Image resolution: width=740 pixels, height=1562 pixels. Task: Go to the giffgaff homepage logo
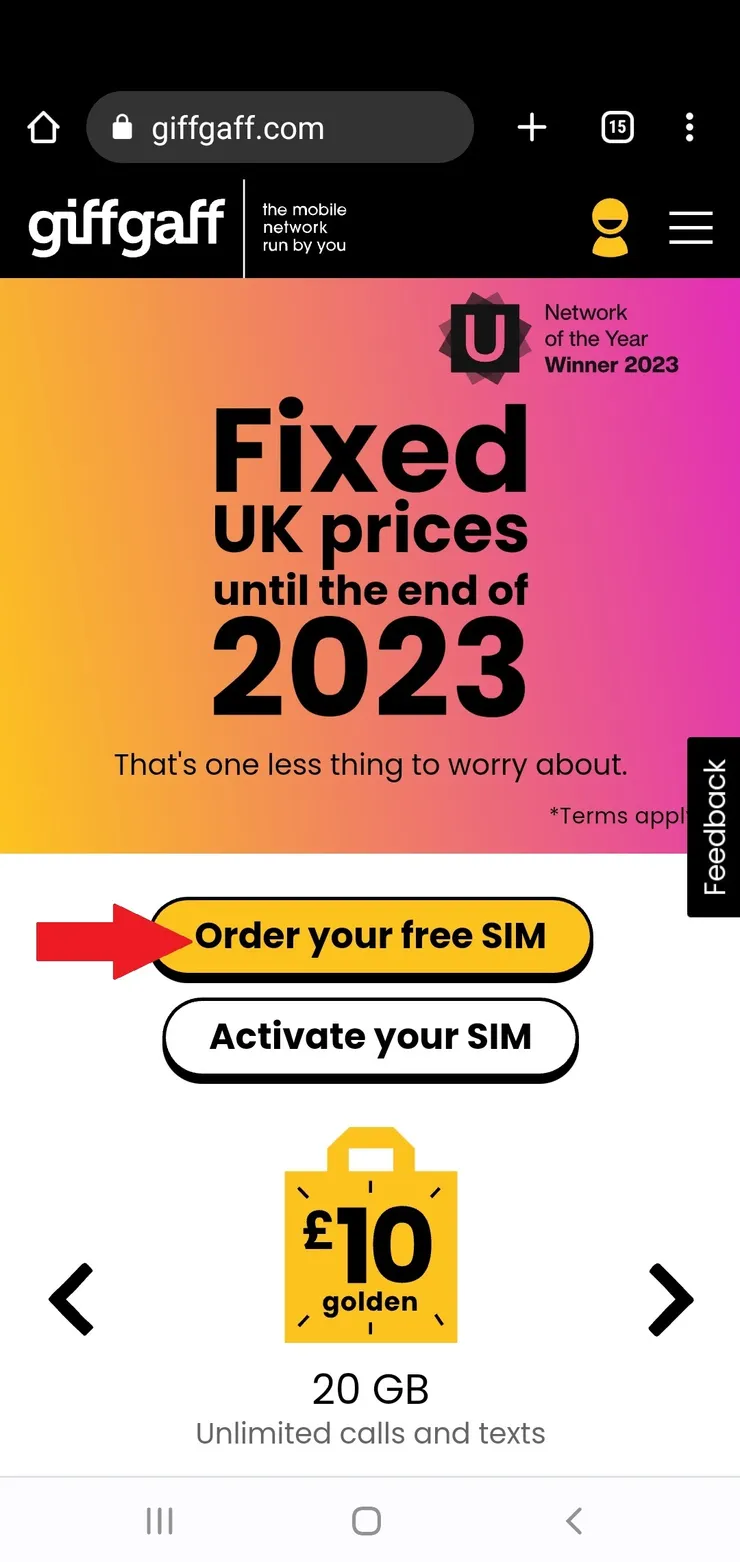126,228
